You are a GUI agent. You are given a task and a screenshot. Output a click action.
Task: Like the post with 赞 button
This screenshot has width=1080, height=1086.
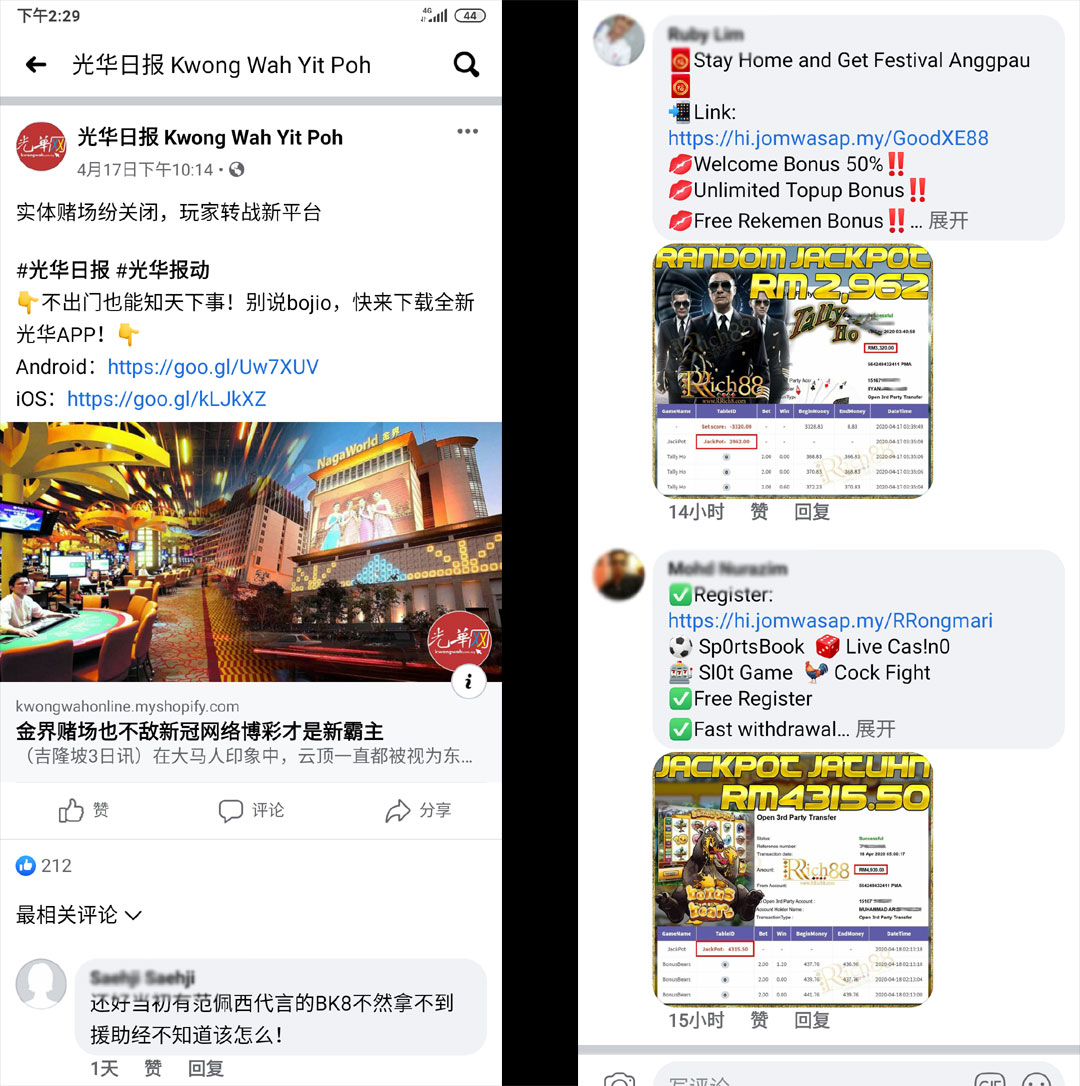coord(84,810)
